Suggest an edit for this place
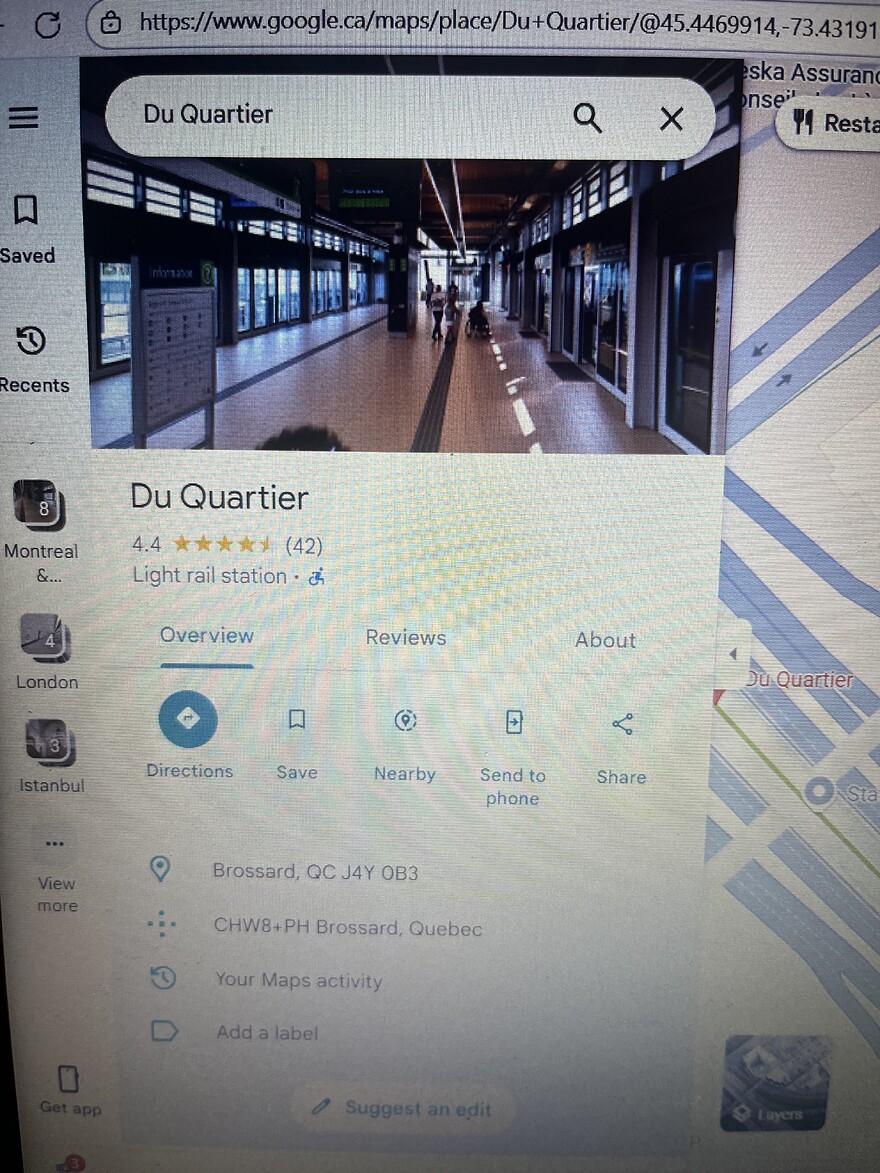This screenshot has height=1173, width=880. pyautogui.click(x=403, y=1108)
